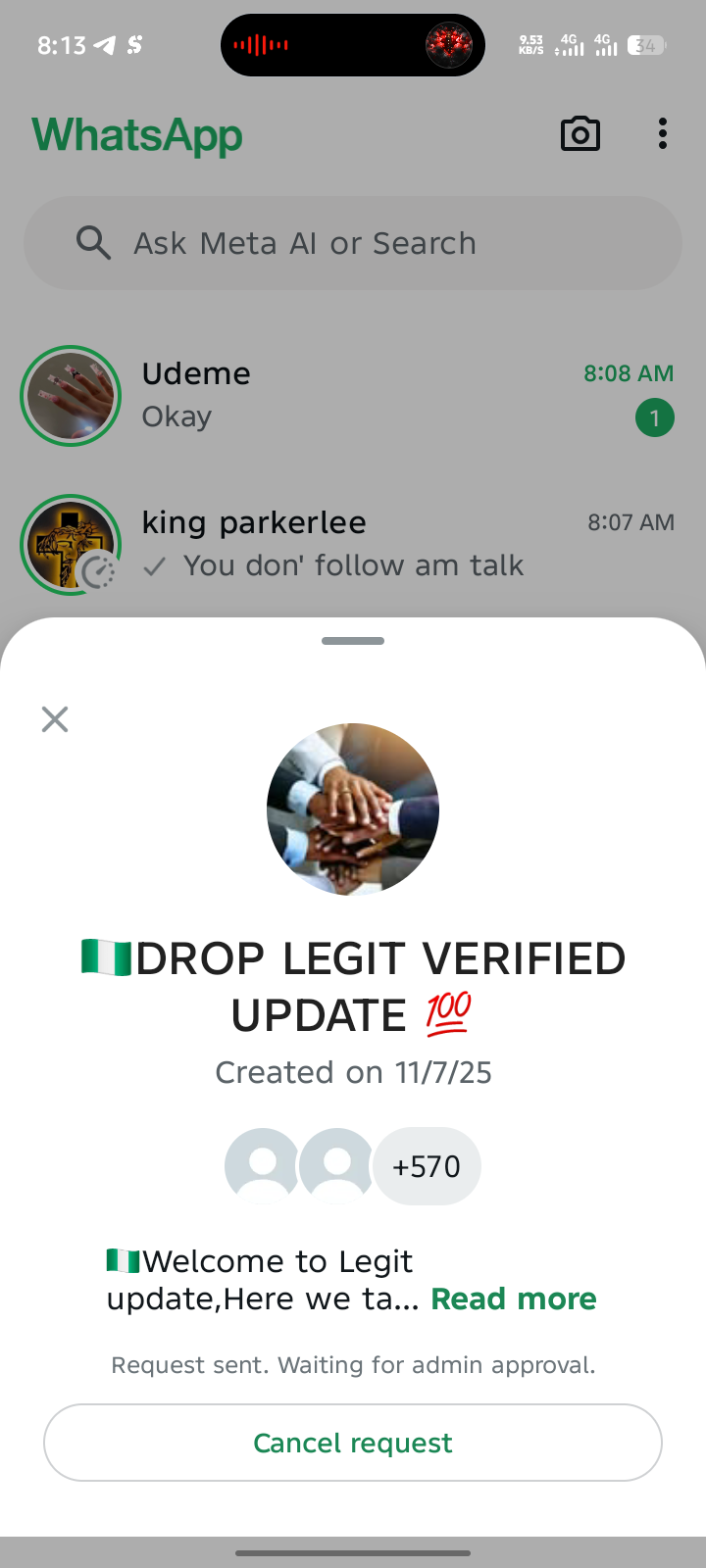Viewport: 706px width, 1568px height.
Task: View the +570 group members
Action: coord(427,1166)
